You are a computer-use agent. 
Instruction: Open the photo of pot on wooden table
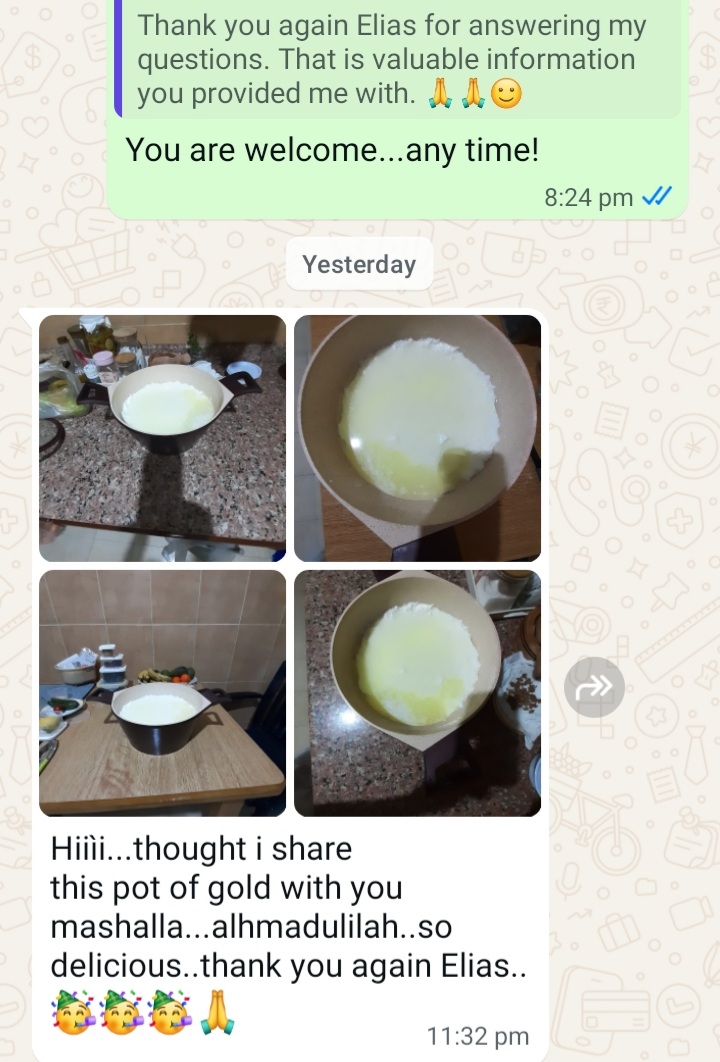point(162,692)
